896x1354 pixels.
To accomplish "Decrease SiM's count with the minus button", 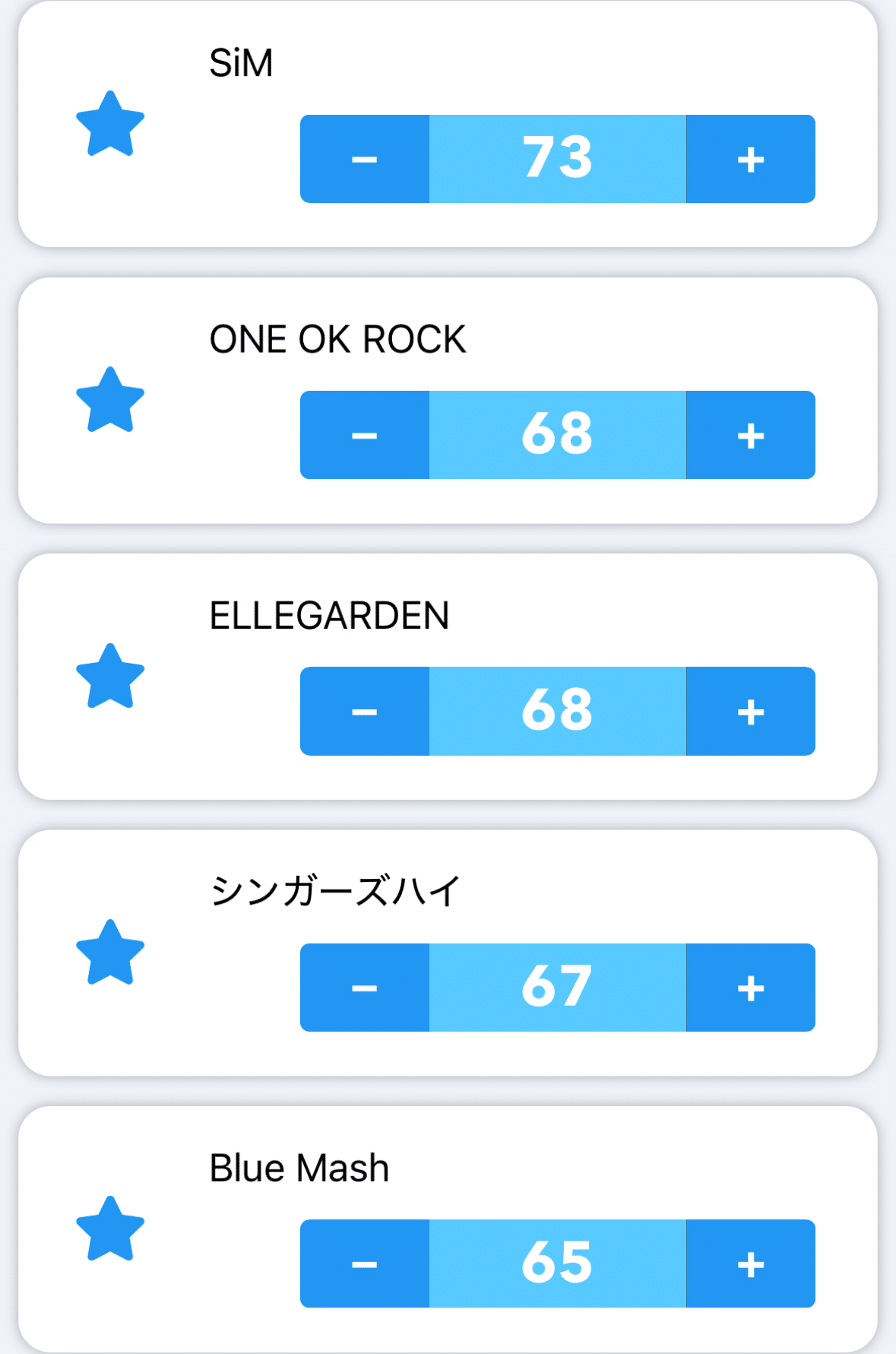I will pyautogui.click(x=365, y=159).
